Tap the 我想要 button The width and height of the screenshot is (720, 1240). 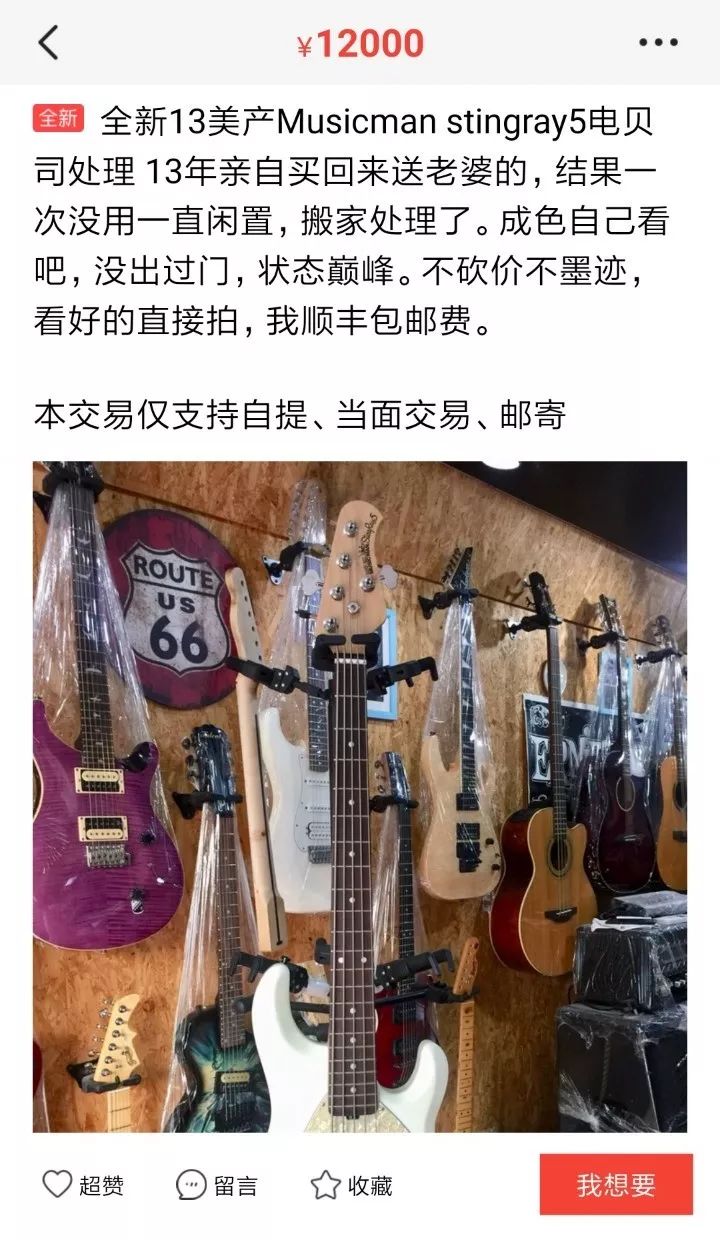616,1185
